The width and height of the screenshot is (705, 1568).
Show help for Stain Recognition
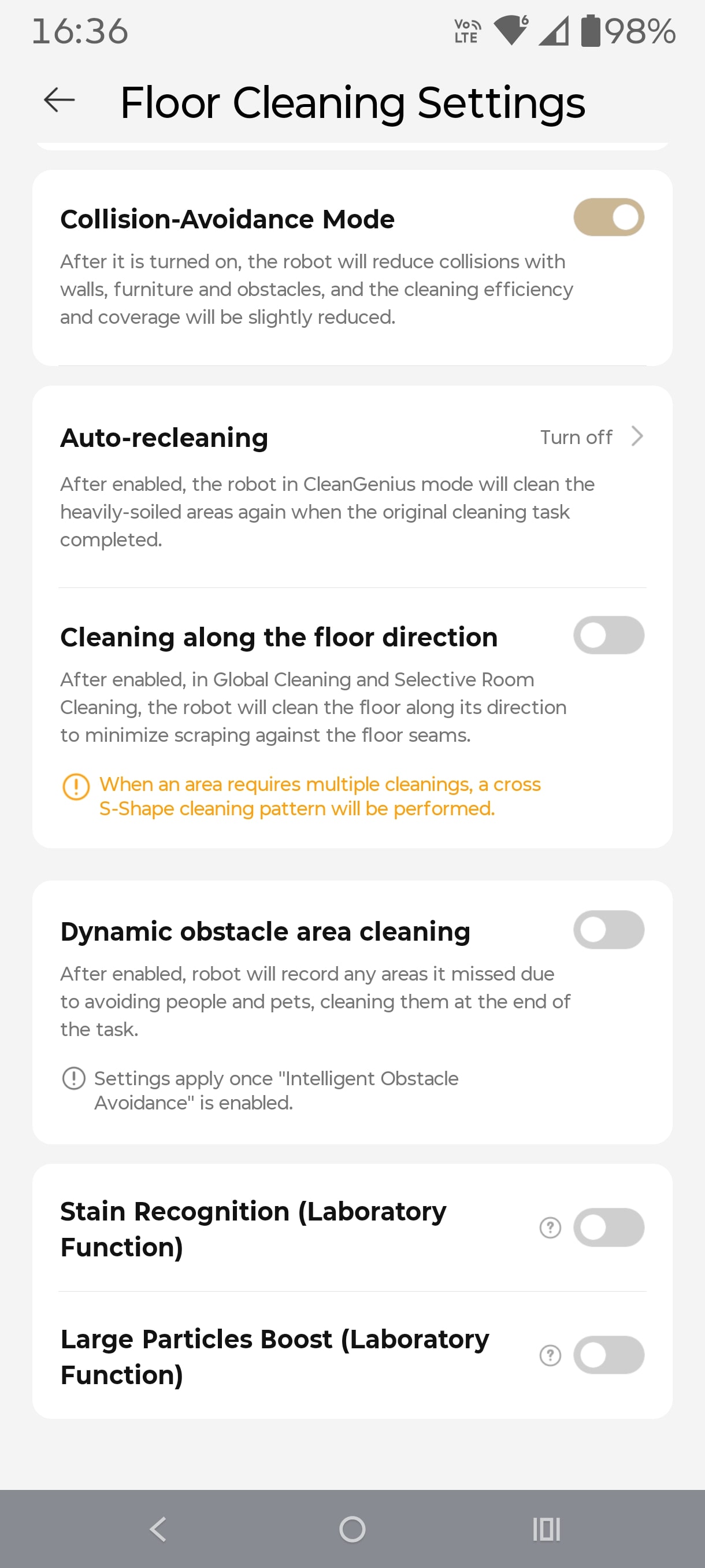coord(550,1227)
